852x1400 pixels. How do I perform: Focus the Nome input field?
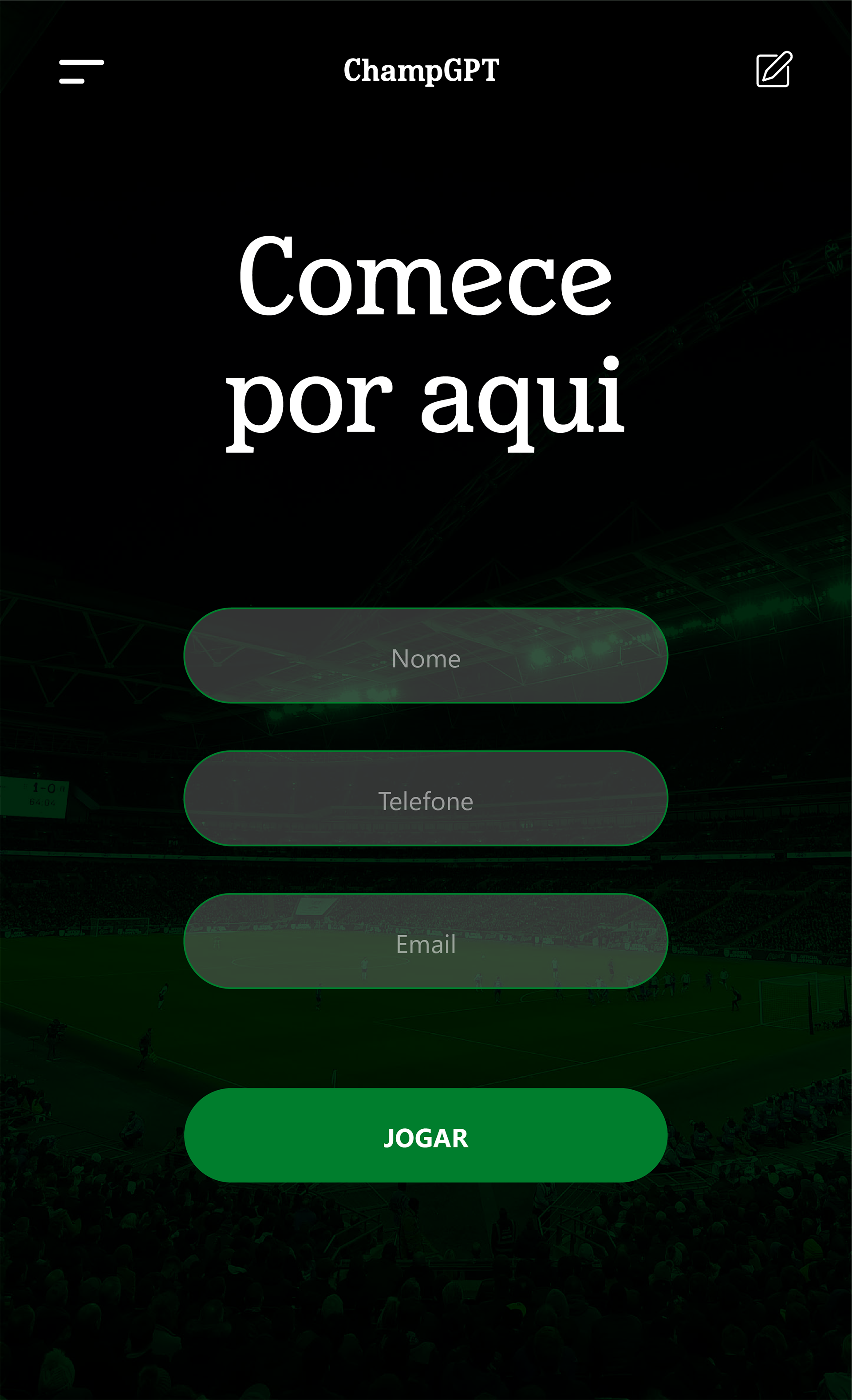click(426, 656)
